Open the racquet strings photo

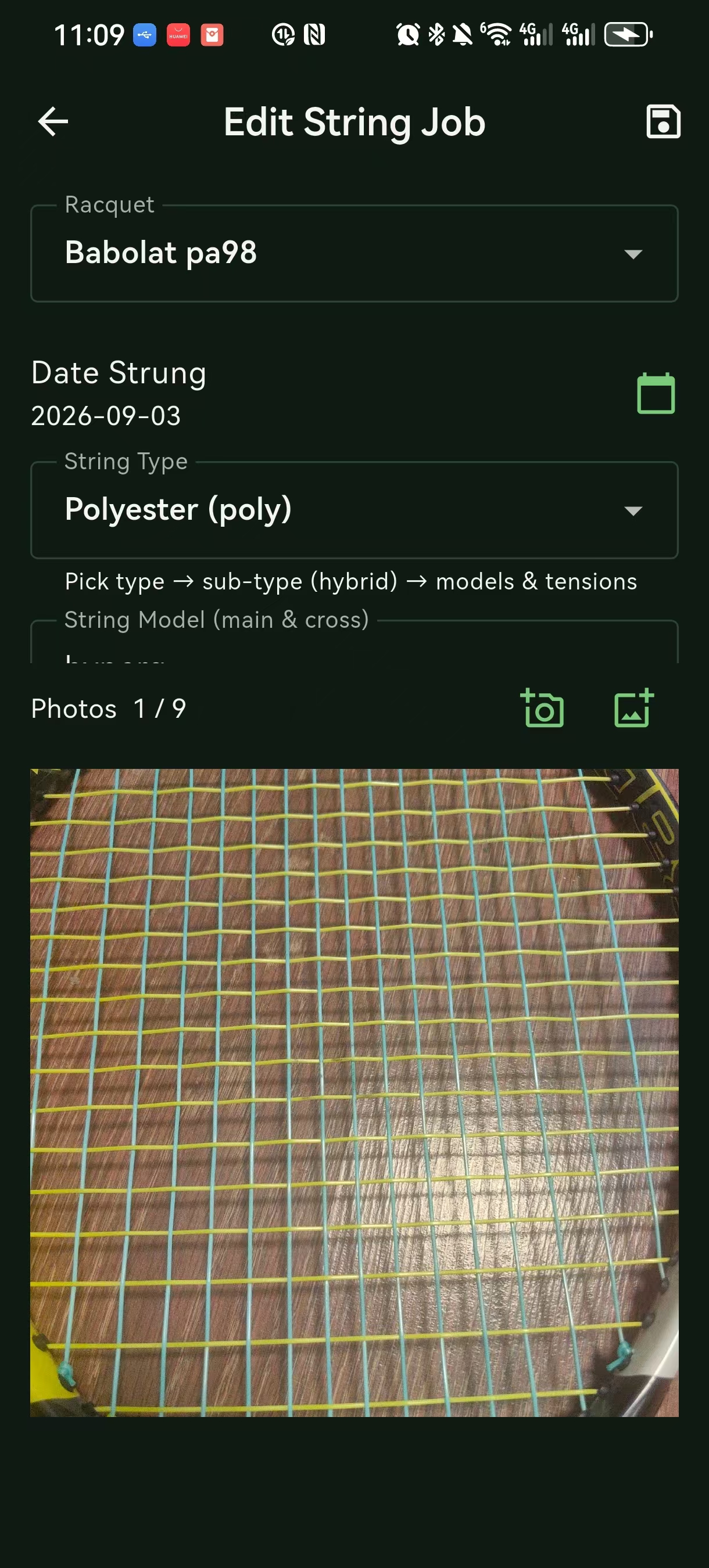[354, 1092]
